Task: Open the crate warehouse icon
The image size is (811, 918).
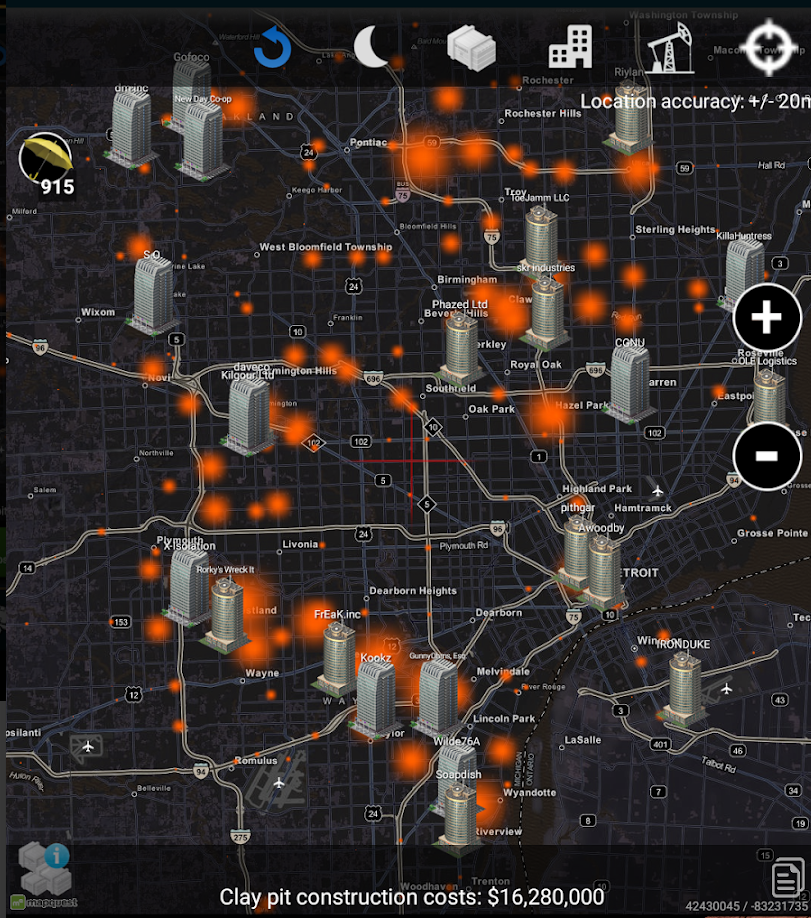Action: coord(471,47)
